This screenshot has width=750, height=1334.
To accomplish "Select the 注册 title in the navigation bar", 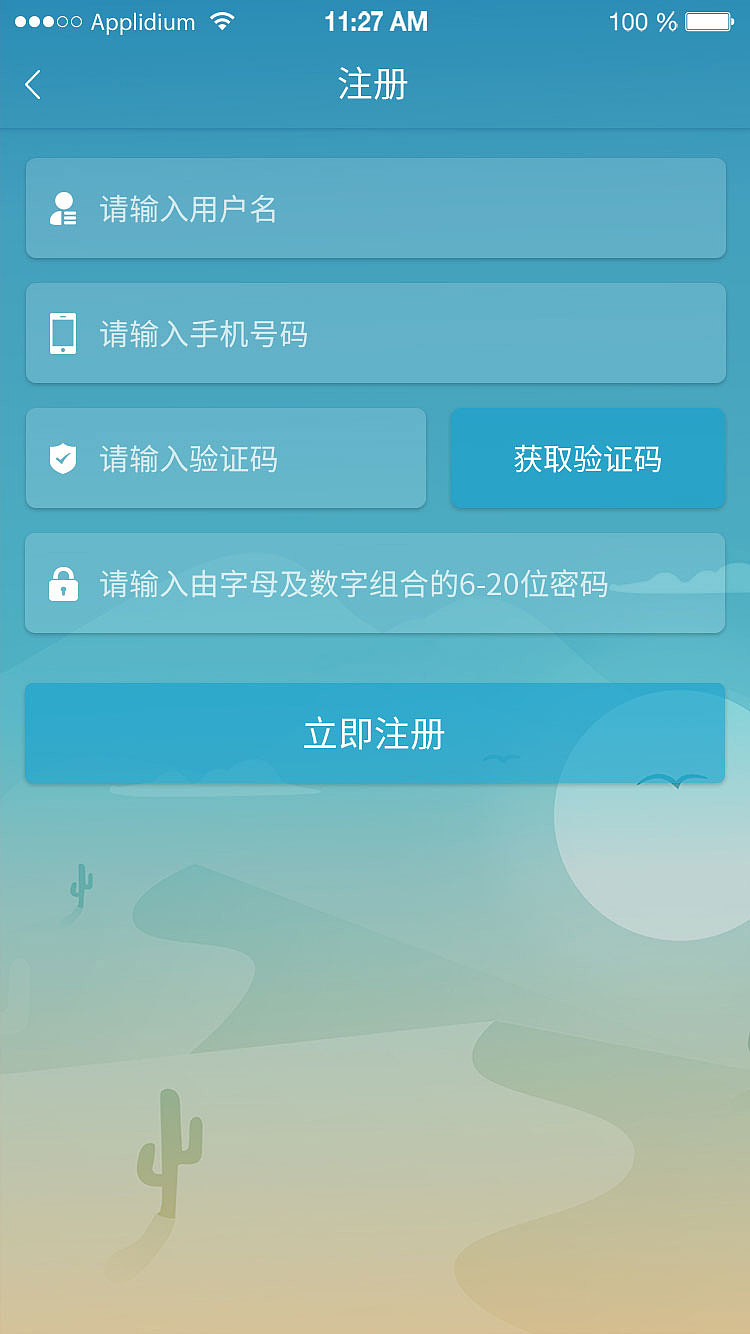I will 375,85.
